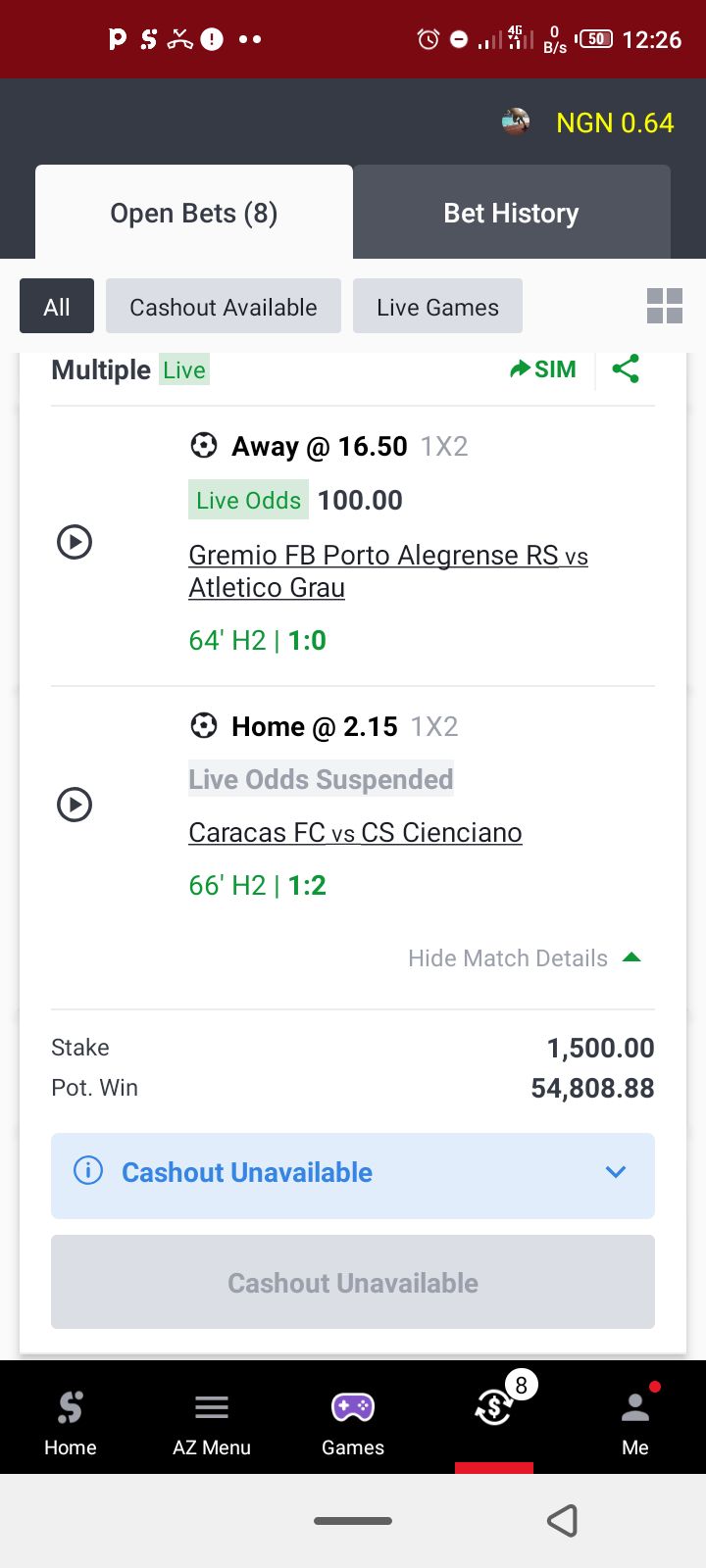Select the Cashout Available filter
Screen dimensions: 706x1568
click(x=224, y=307)
